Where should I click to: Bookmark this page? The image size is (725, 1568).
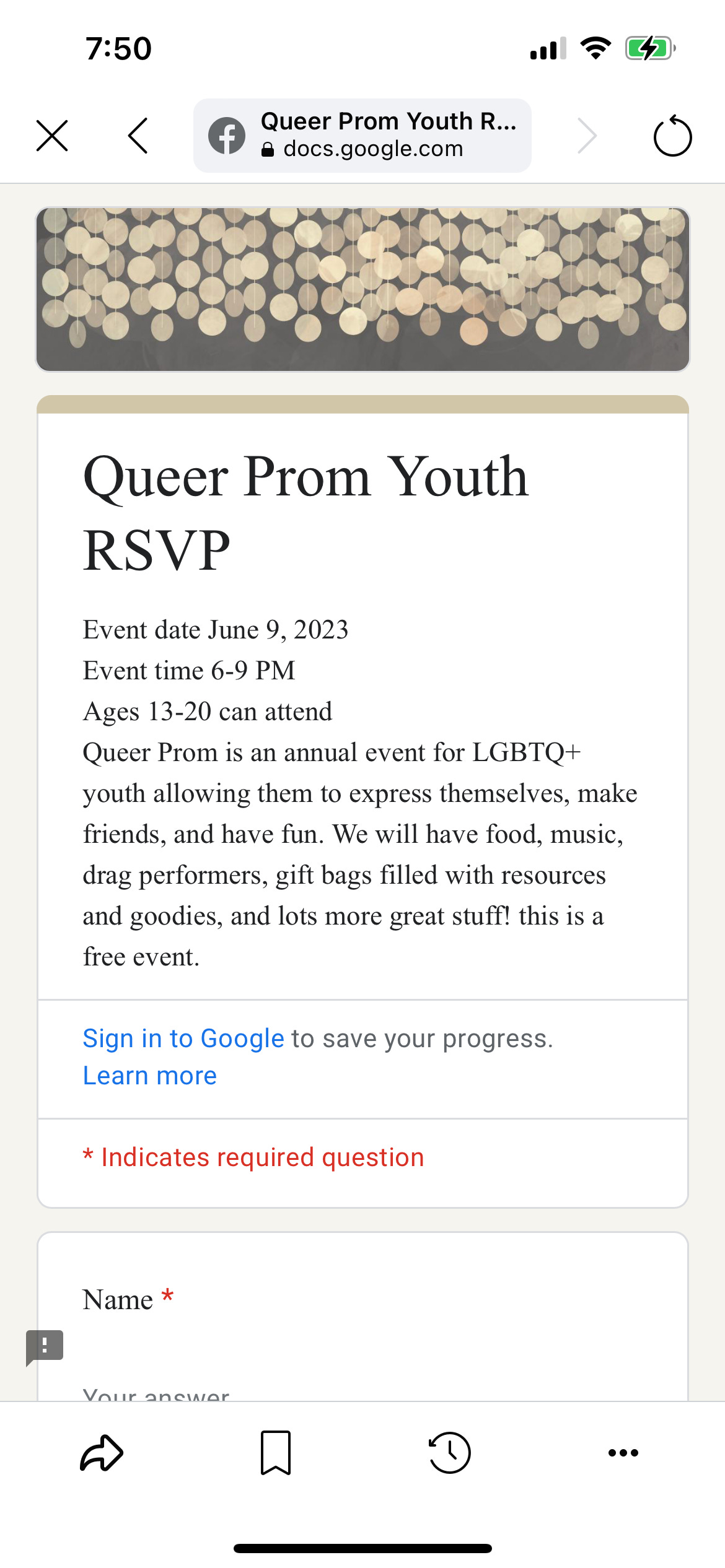click(276, 1453)
